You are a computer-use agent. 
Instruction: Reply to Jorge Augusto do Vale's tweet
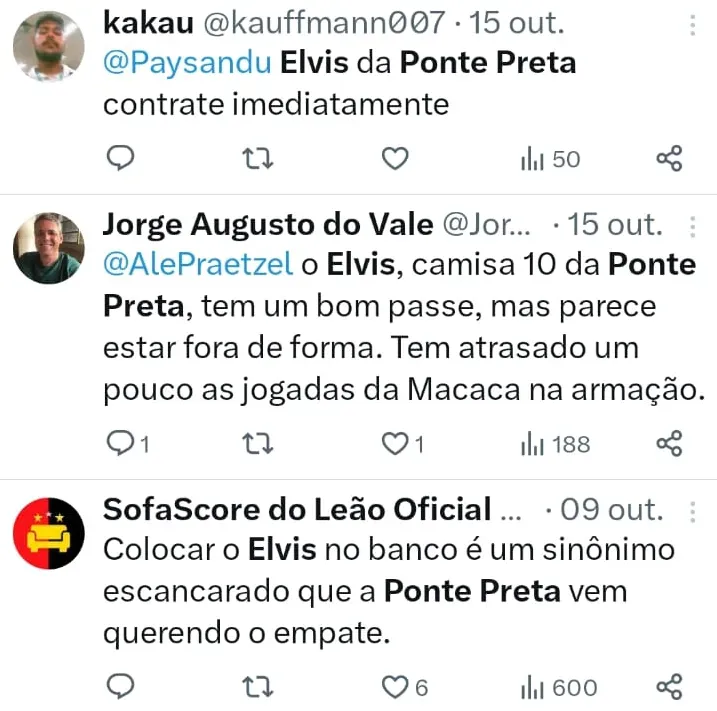[x=119, y=443]
